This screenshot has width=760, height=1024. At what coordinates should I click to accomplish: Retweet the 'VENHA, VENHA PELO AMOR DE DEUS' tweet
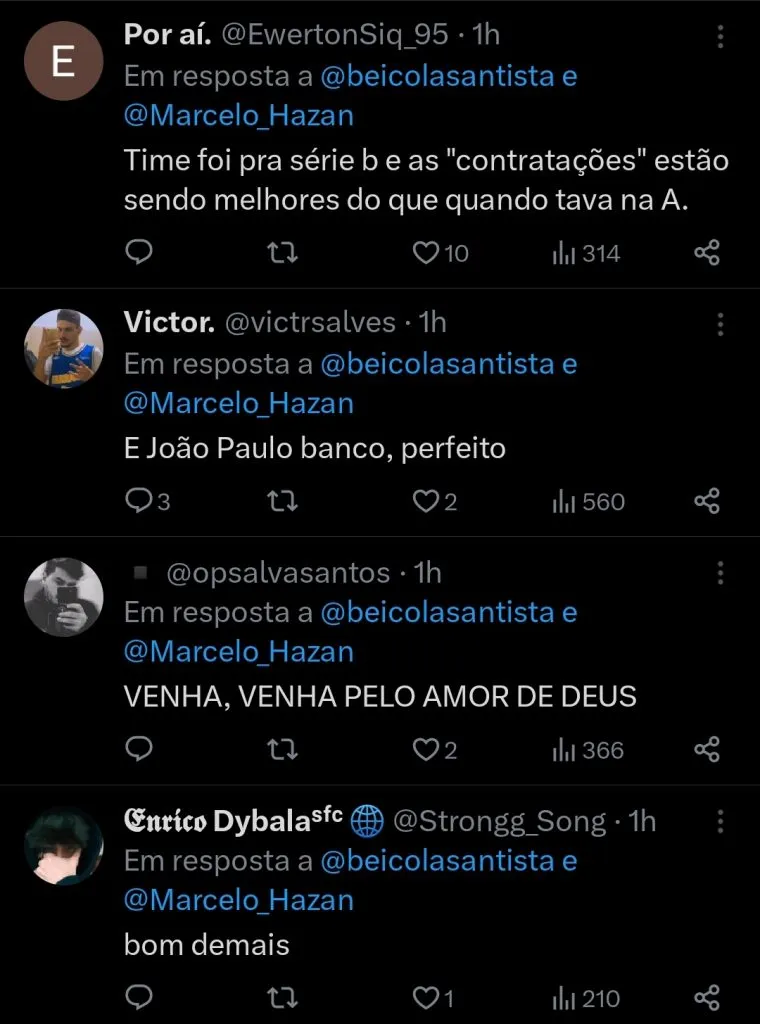tap(283, 750)
